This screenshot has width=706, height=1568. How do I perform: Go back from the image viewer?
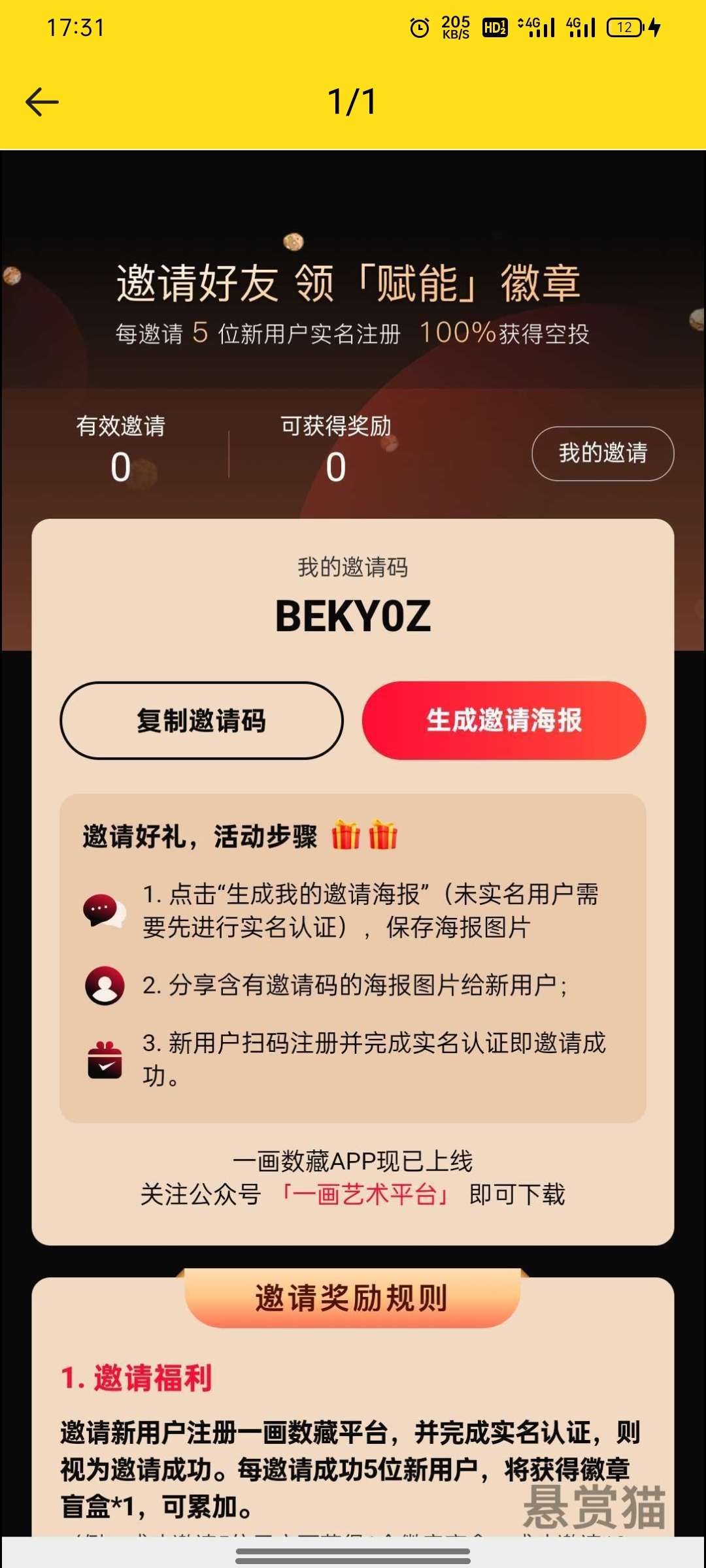tap(42, 103)
